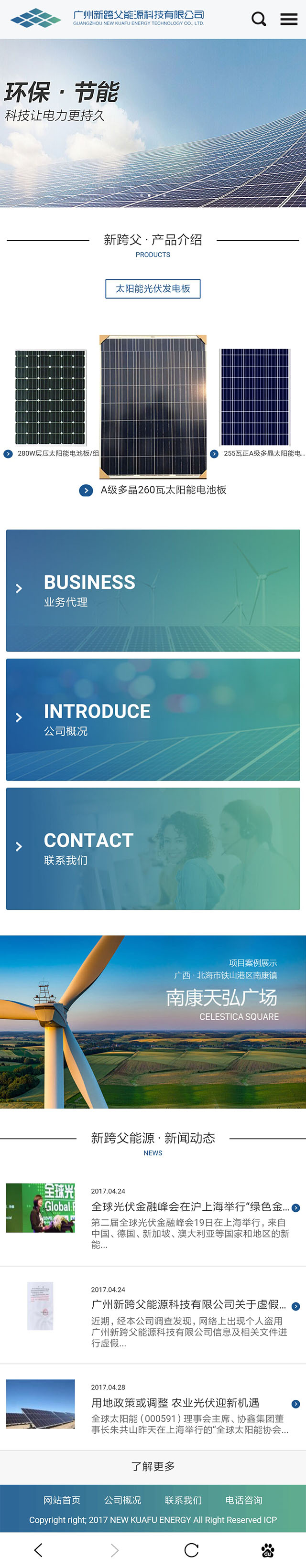Image resolution: width=306 pixels, height=1568 pixels.
Task: Open the INTRODUCE 公司概况 card
Action: tap(153, 719)
